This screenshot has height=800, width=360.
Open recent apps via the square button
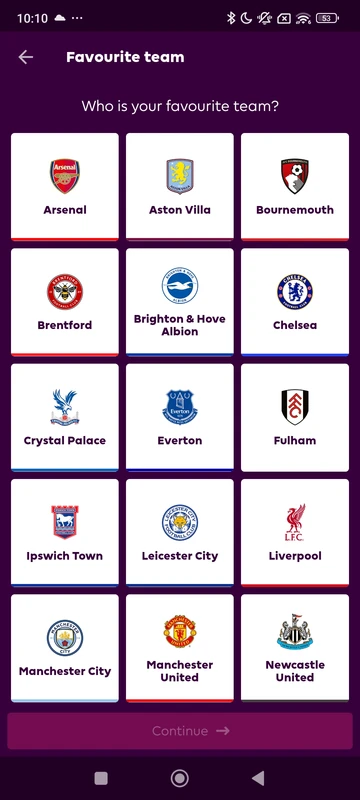101,778
